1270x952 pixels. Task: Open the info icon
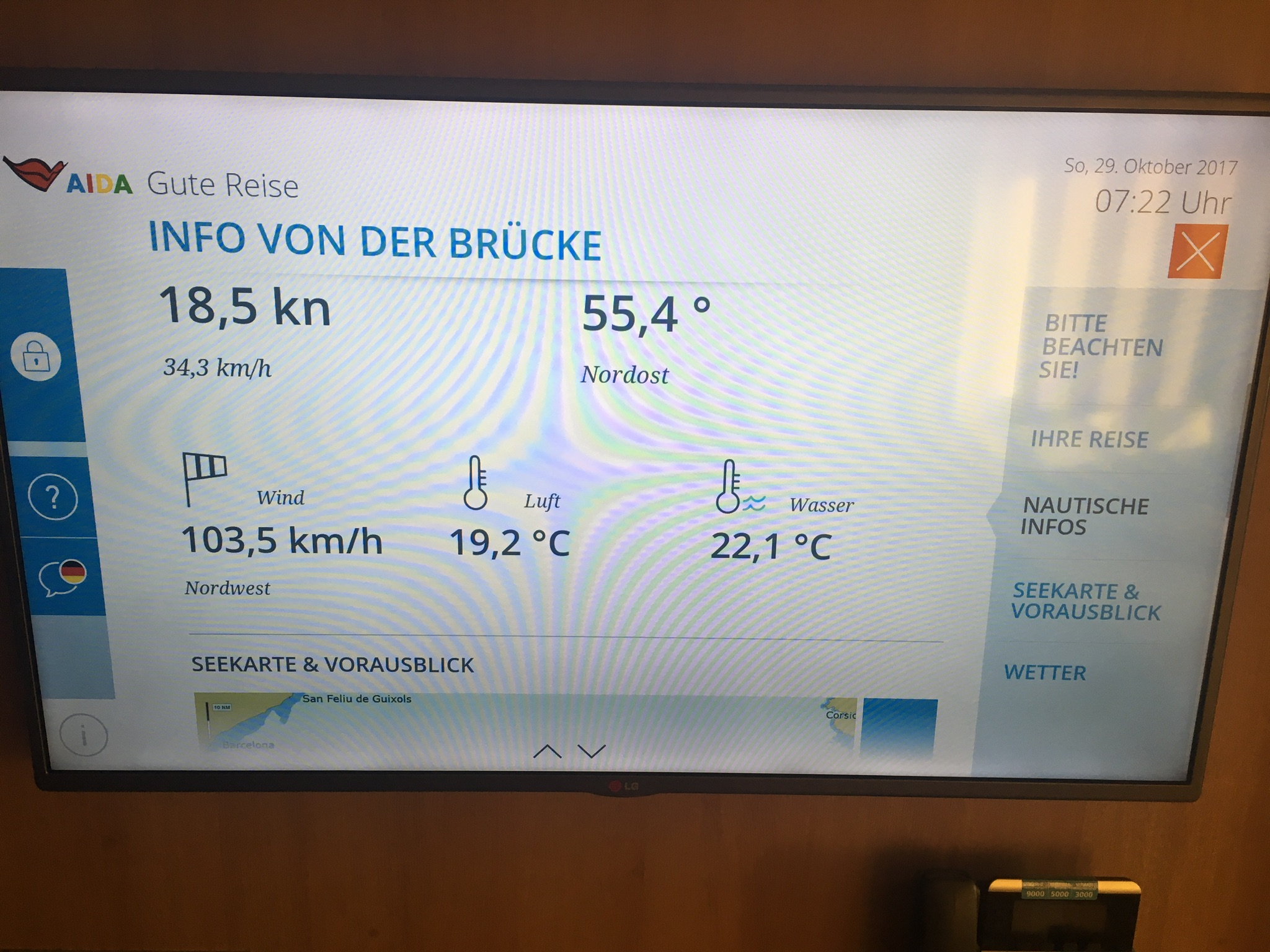point(83,736)
